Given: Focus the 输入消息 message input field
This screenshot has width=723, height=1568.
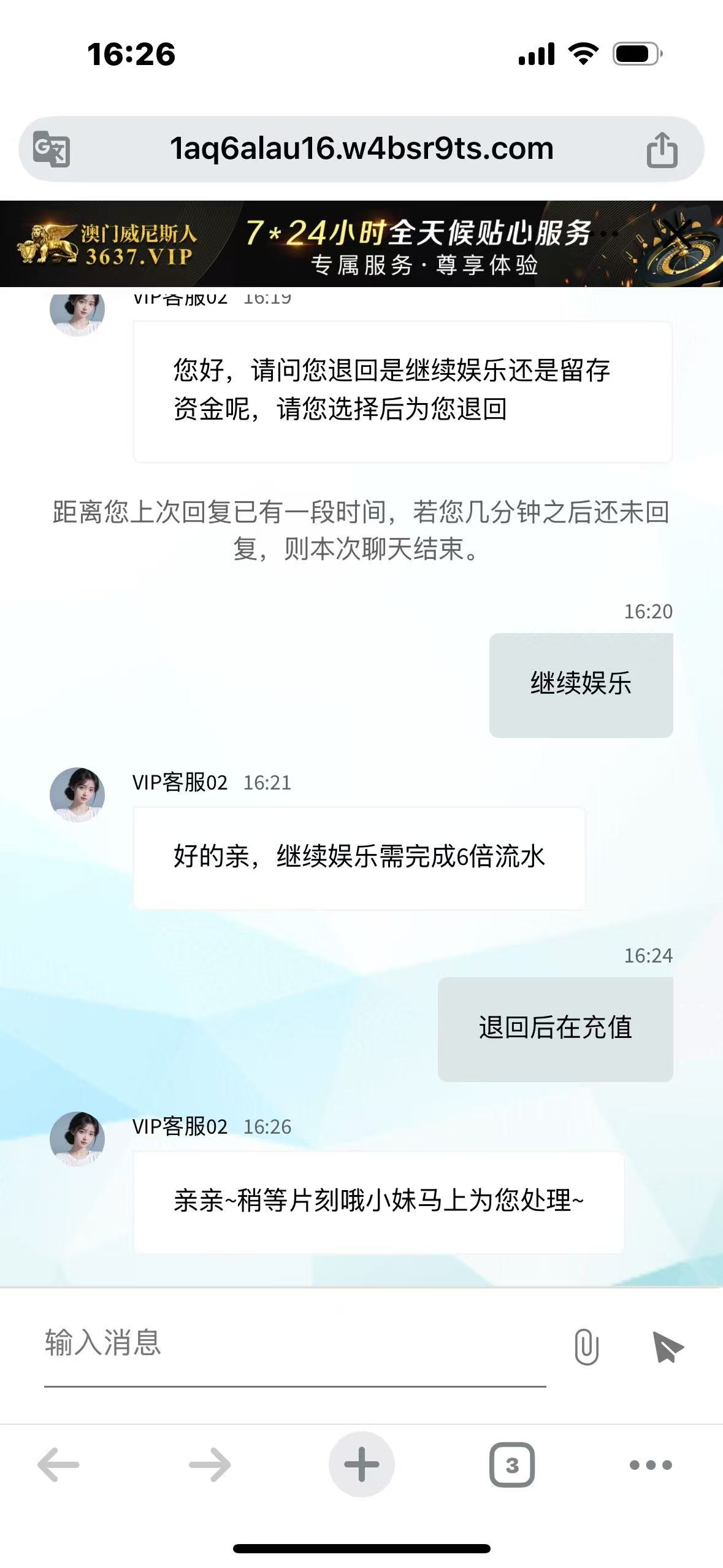Looking at the screenshot, I should pos(294,1343).
